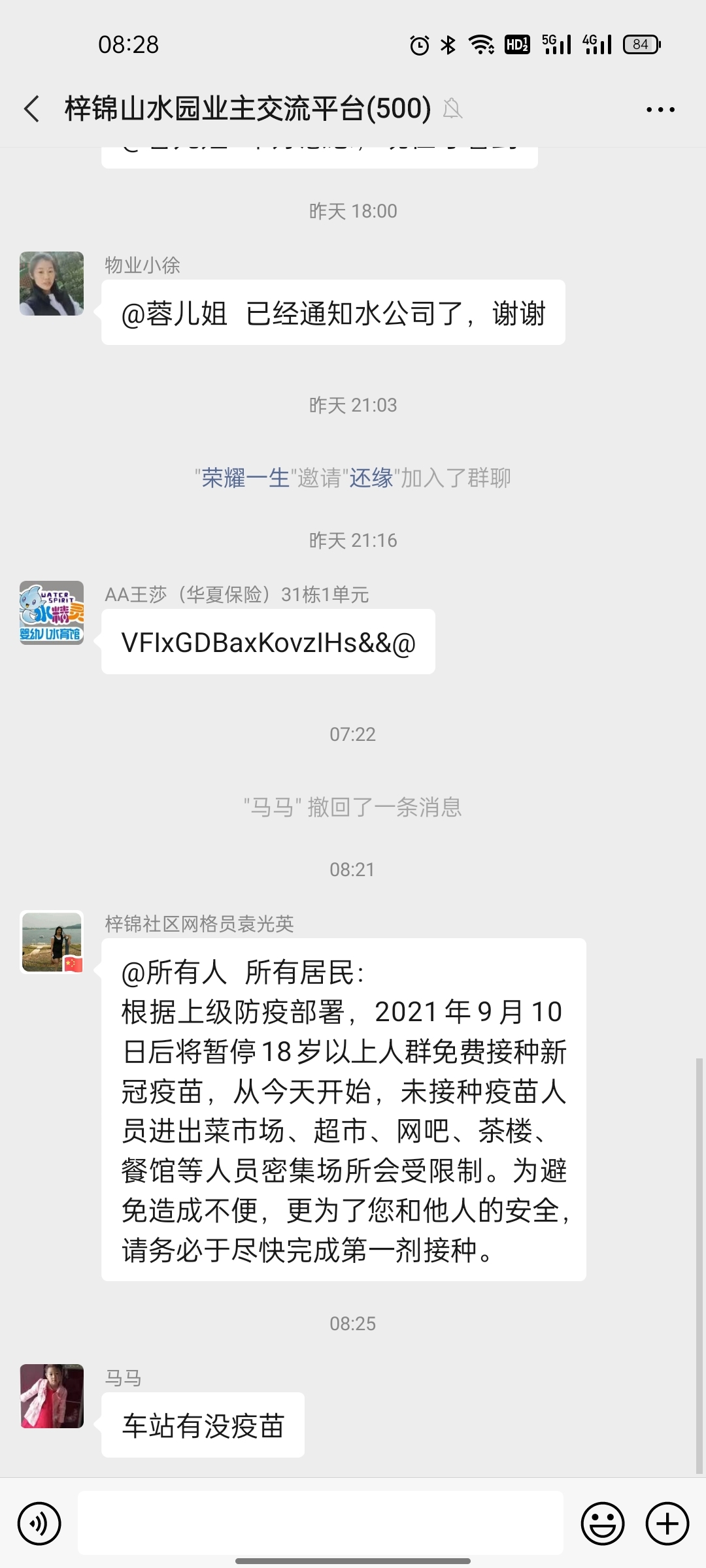Open the emoji sticker panel

click(602, 1524)
